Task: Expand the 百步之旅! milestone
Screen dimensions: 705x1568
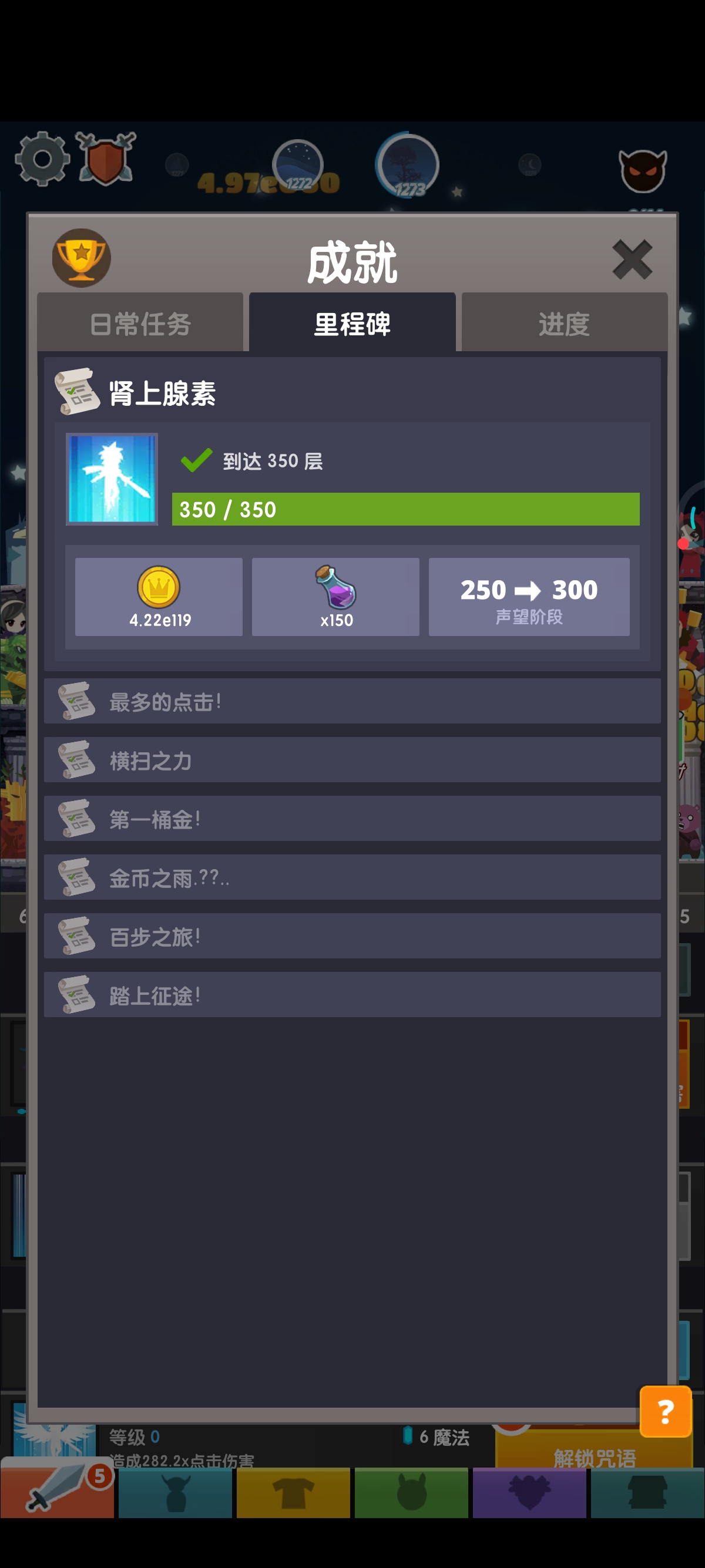Action: point(352,937)
